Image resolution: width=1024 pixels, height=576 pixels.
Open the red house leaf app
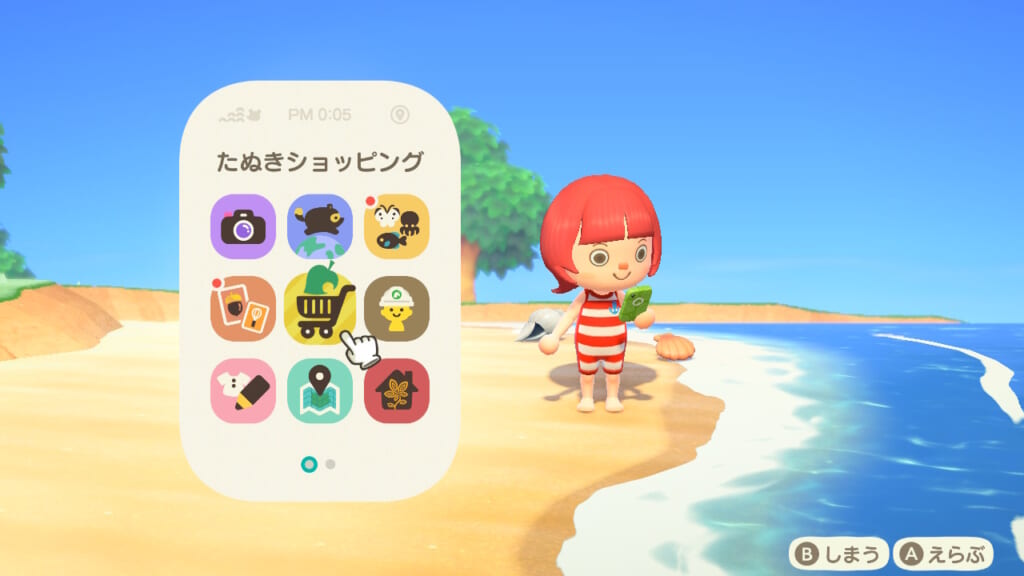click(x=396, y=391)
